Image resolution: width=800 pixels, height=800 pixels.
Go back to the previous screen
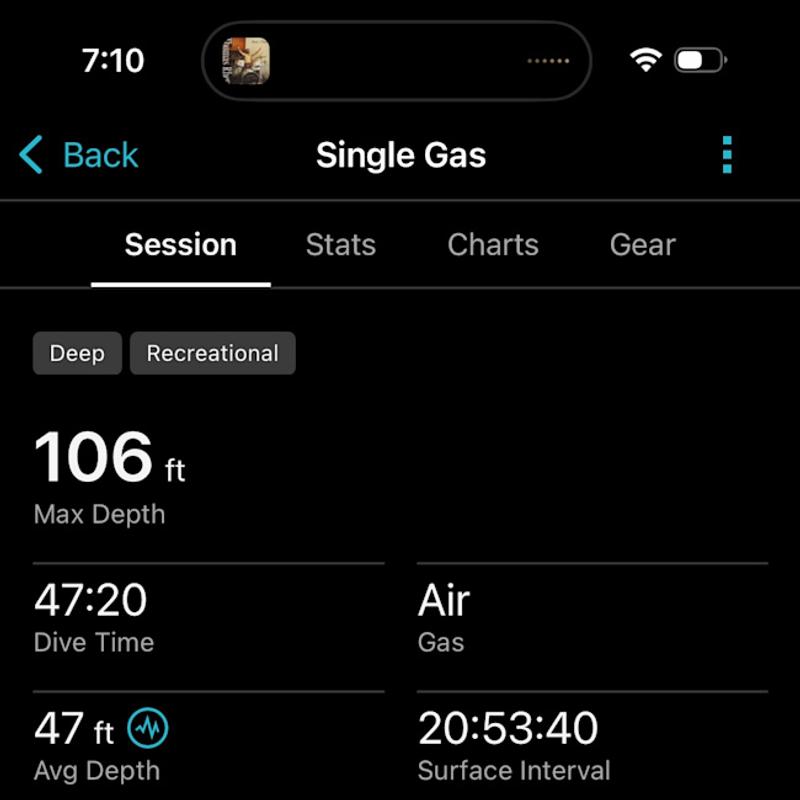[79, 156]
